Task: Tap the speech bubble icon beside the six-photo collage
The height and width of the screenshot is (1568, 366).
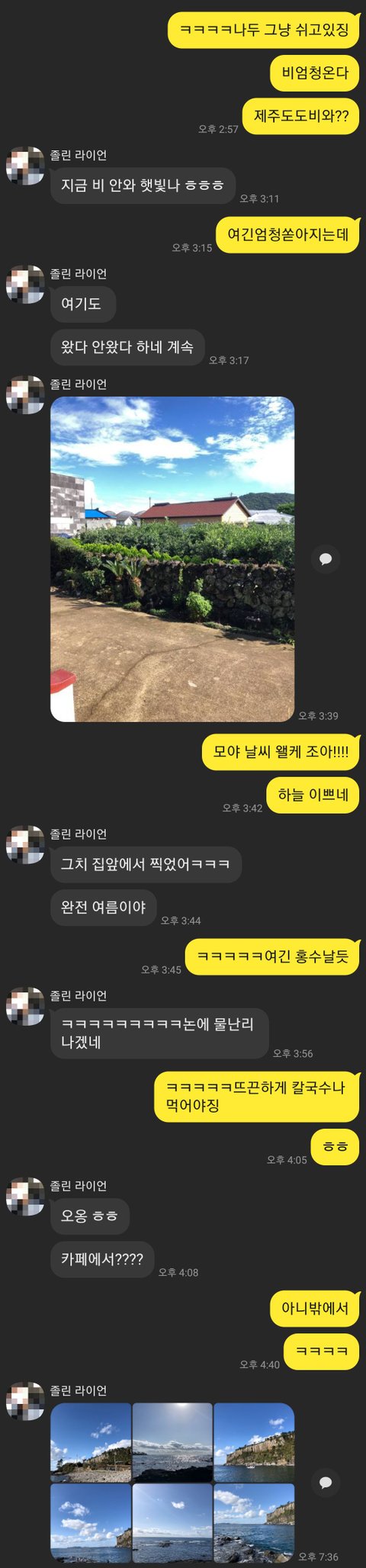Action: (326, 1483)
